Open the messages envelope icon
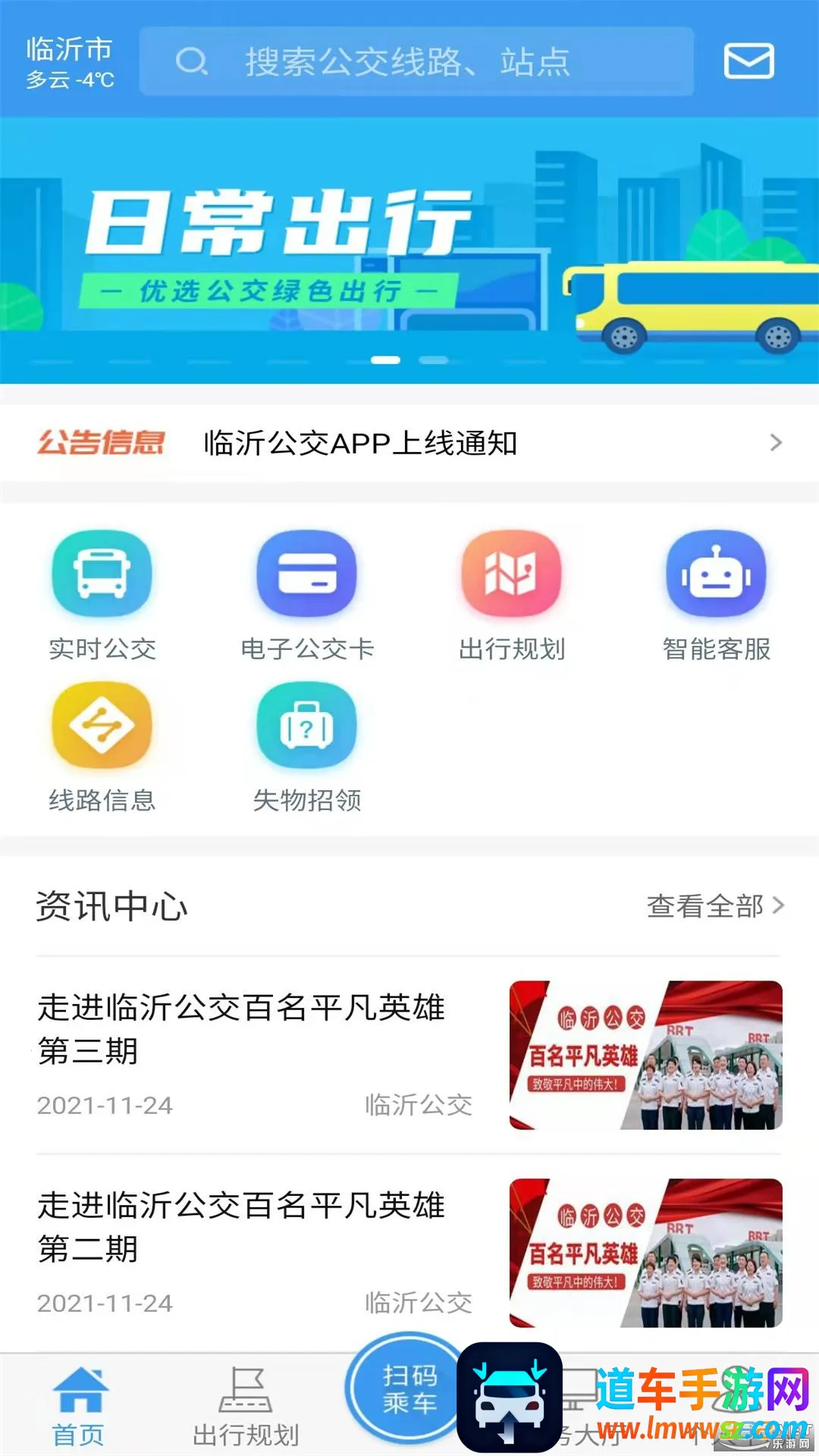 [748, 61]
